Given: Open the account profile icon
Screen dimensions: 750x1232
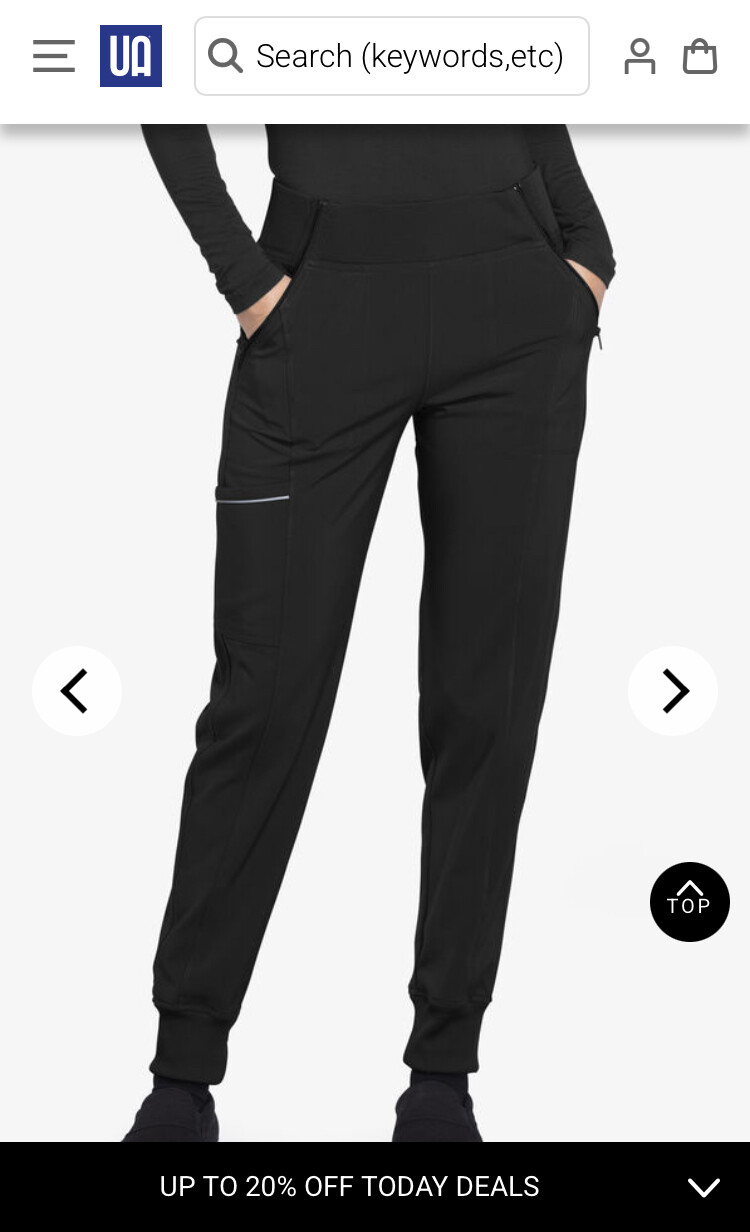Looking at the screenshot, I should [x=639, y=56].
